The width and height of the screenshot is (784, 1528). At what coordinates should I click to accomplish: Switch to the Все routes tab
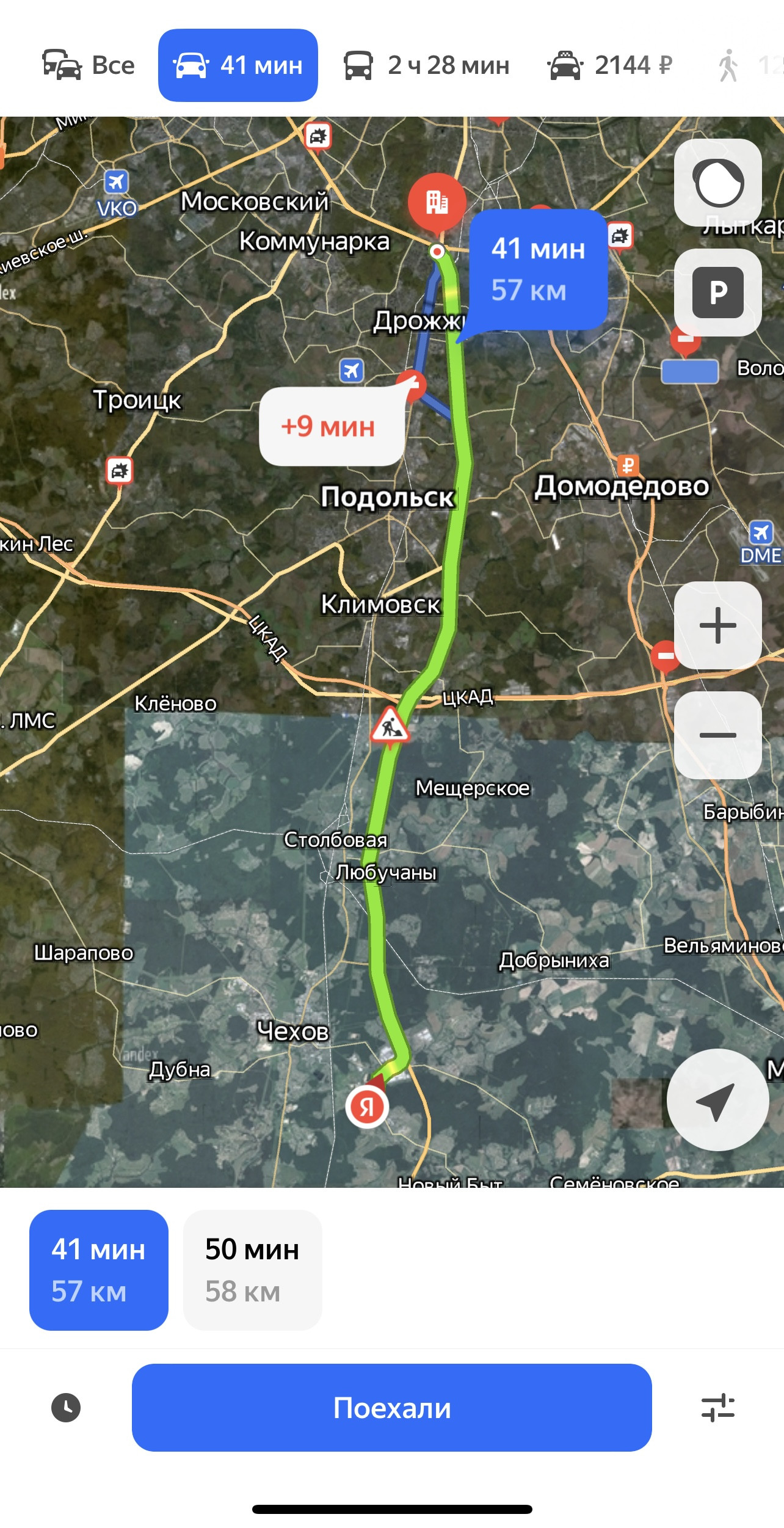pos(89,65)
